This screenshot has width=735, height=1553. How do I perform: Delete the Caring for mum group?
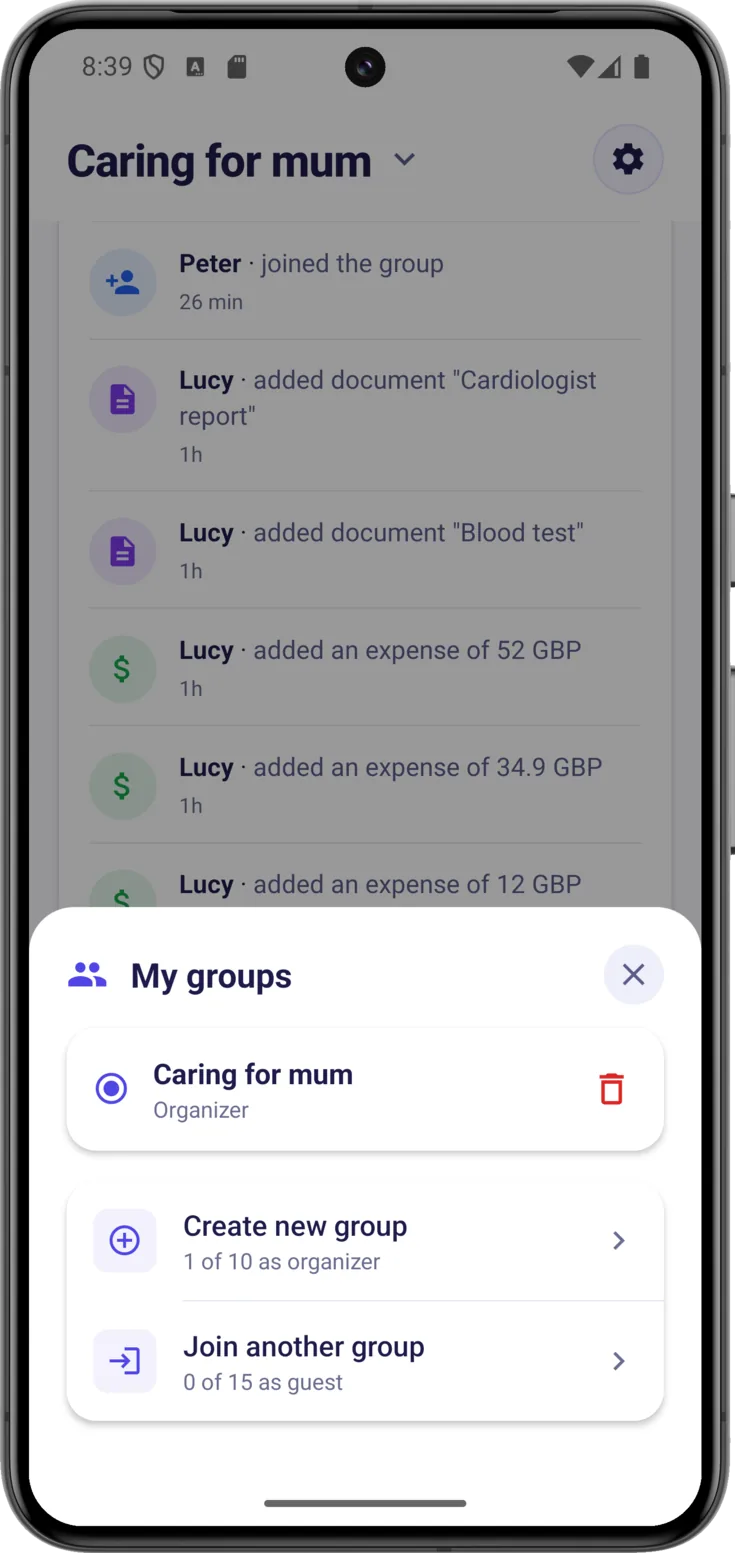(x=611, y=1089)
